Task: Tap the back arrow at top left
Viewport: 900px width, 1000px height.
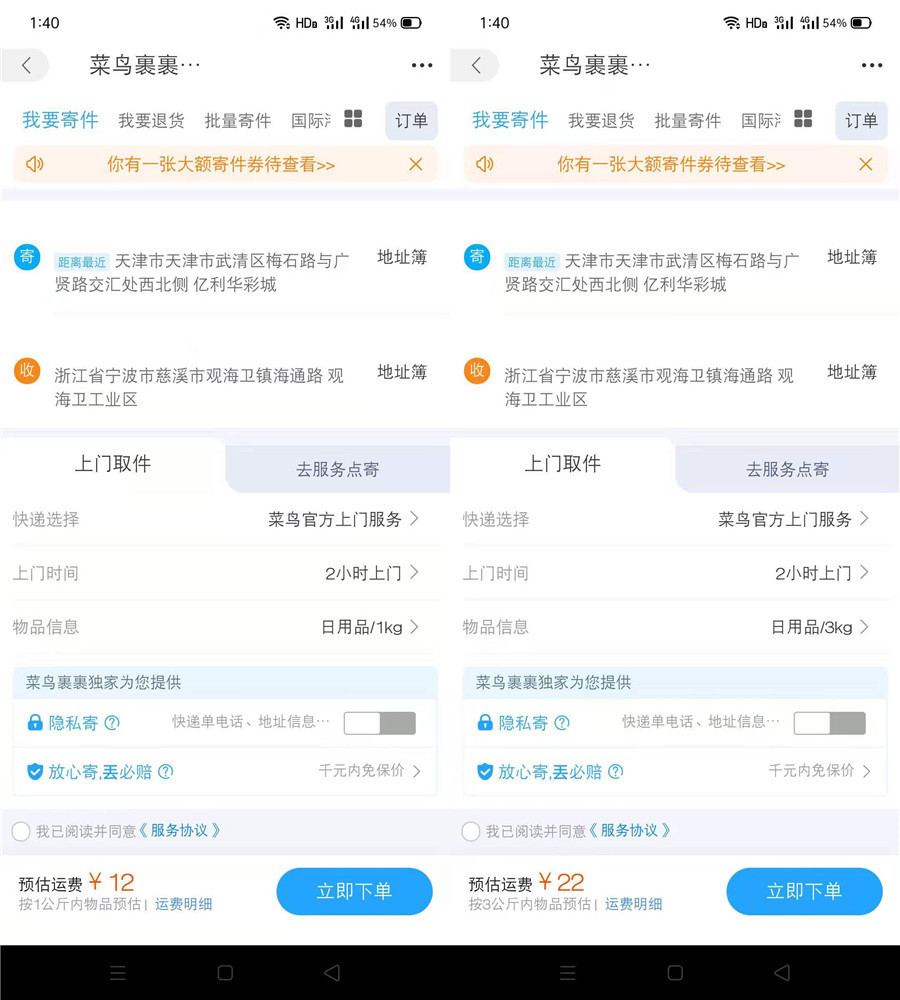Action: pyautogui.click(x=25, y=65)
